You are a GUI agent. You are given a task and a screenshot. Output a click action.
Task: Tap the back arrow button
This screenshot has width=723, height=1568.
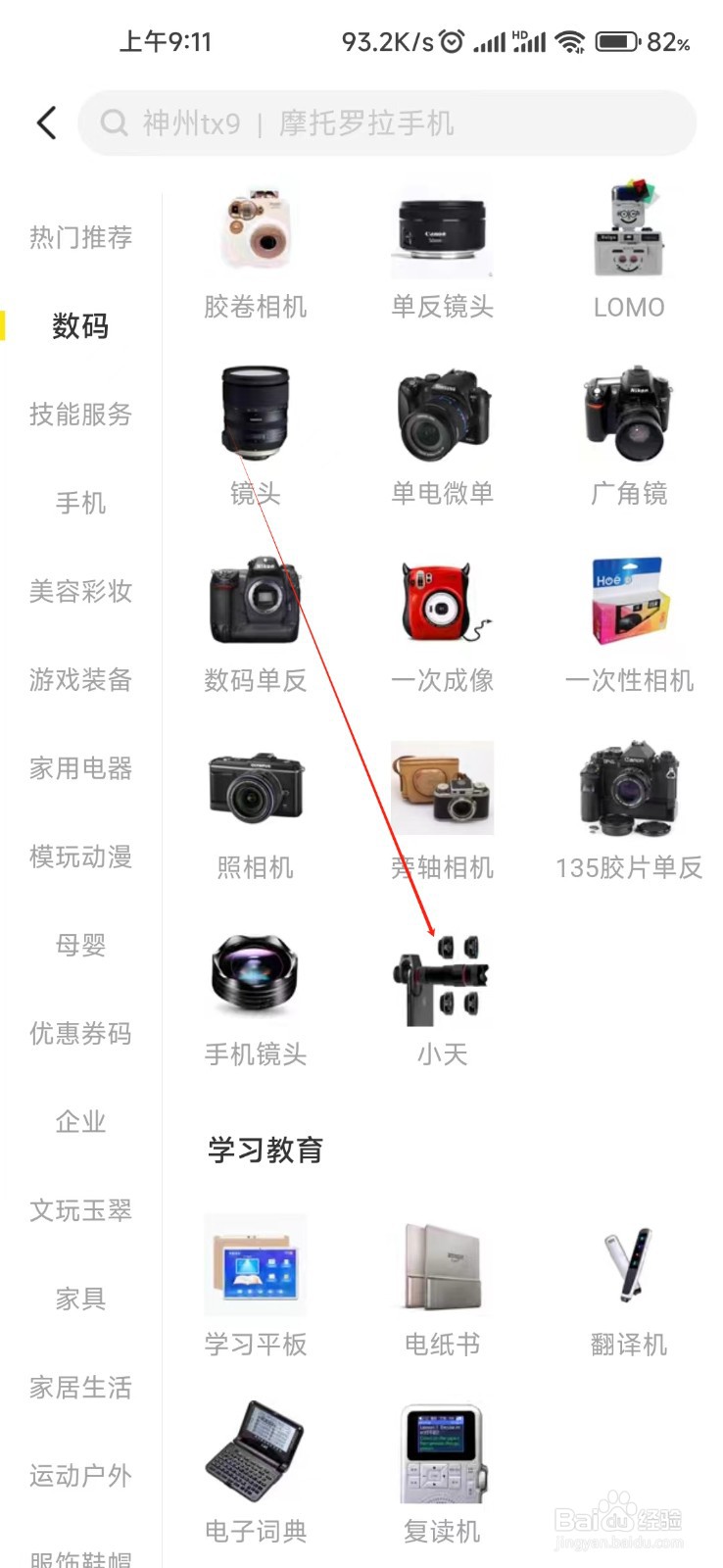coord(43,123)
